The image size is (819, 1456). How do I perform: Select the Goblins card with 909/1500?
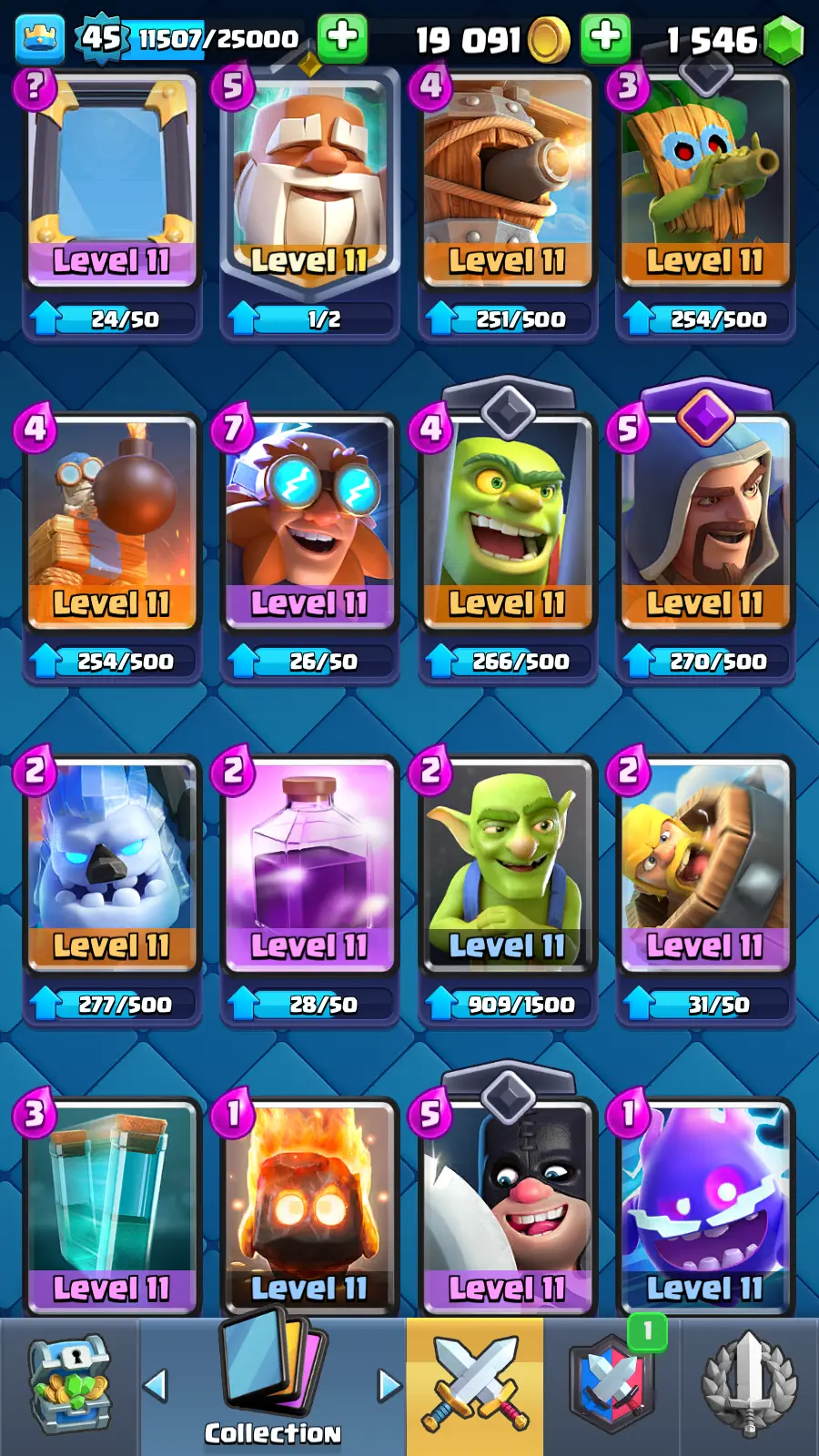pyautogui.click(x=507, y=864)
